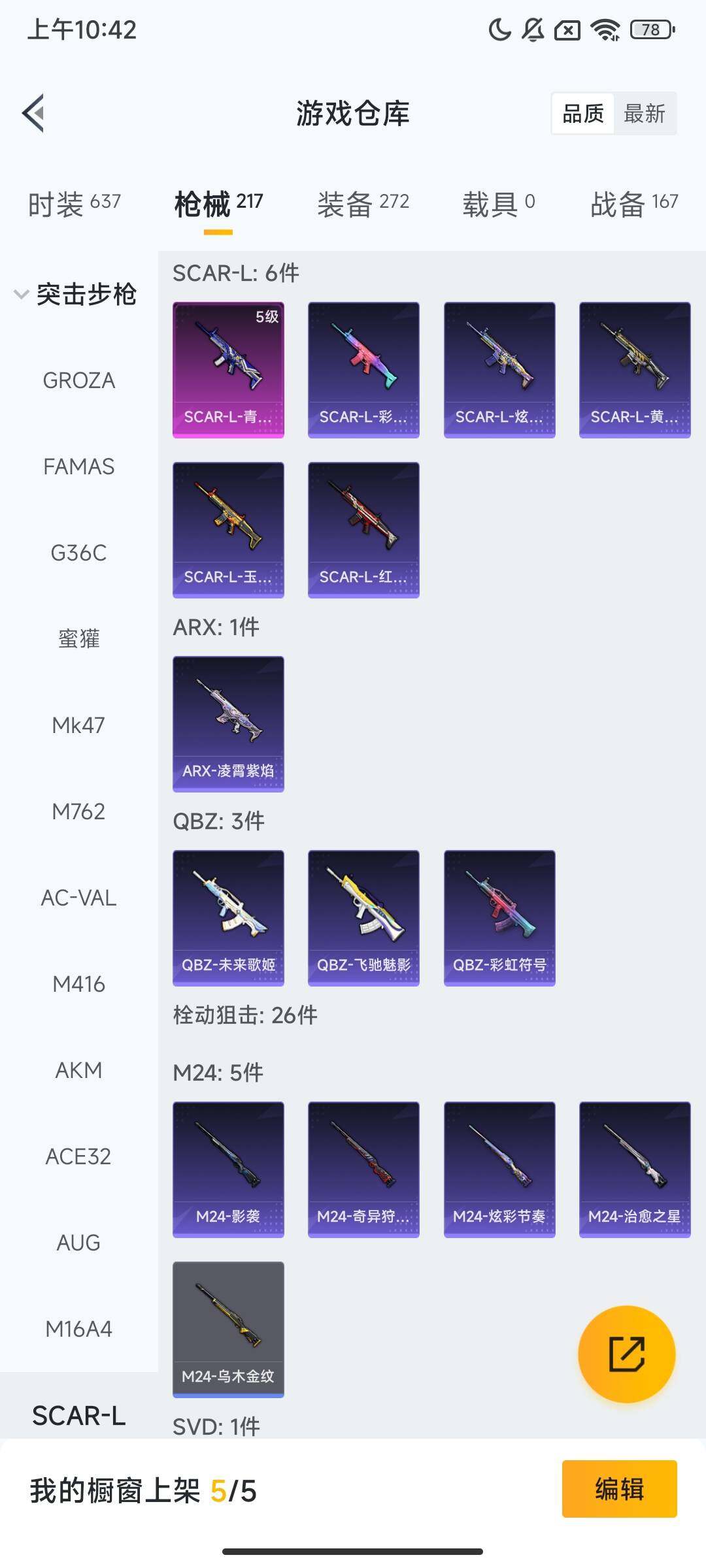Select AKM from the weapon sidebar

pos(78,1070)
